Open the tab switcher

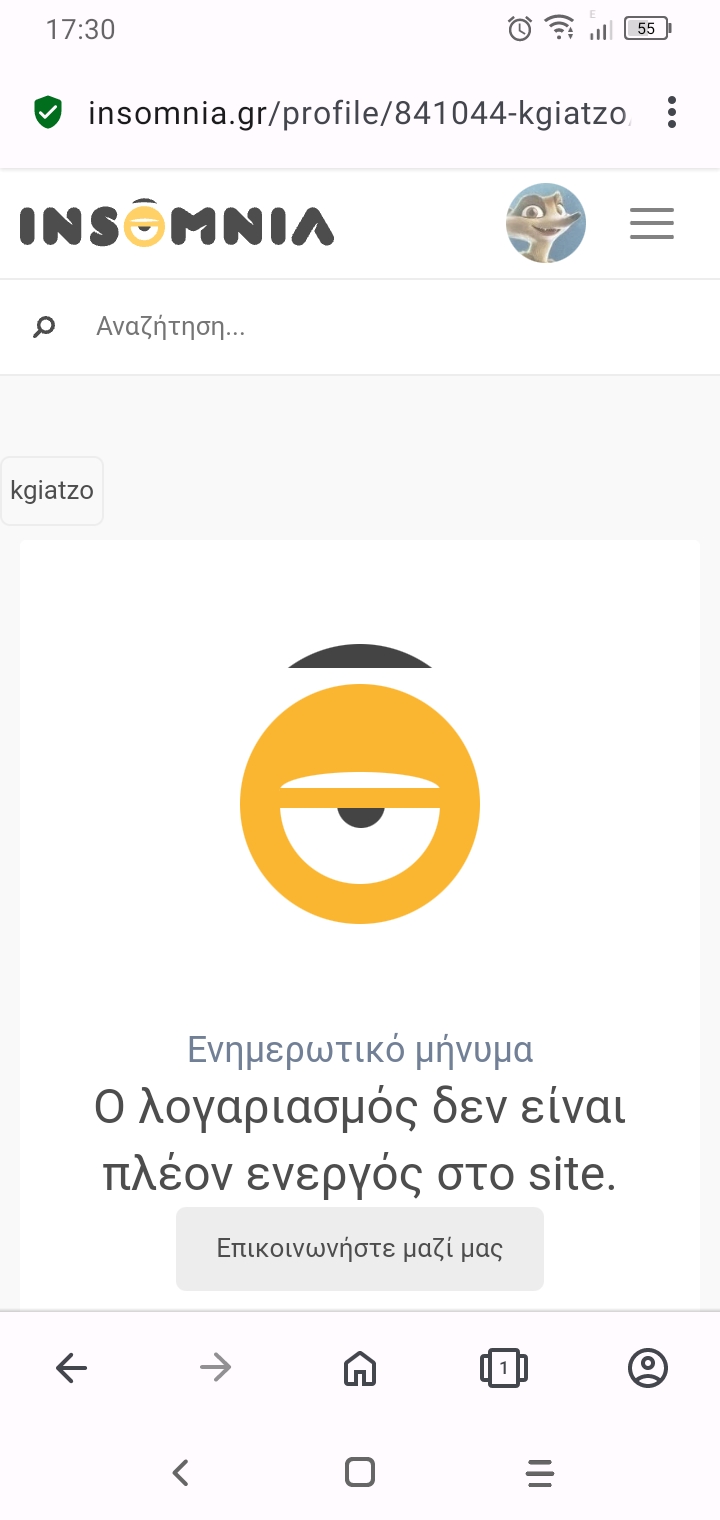(x=504, y=1367)
